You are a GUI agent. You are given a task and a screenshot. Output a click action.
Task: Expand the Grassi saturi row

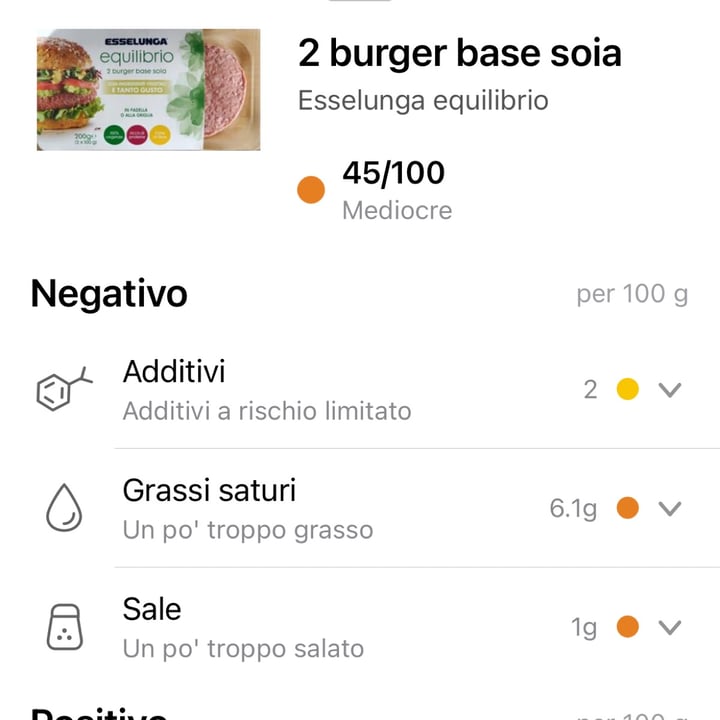pos(670,509)
